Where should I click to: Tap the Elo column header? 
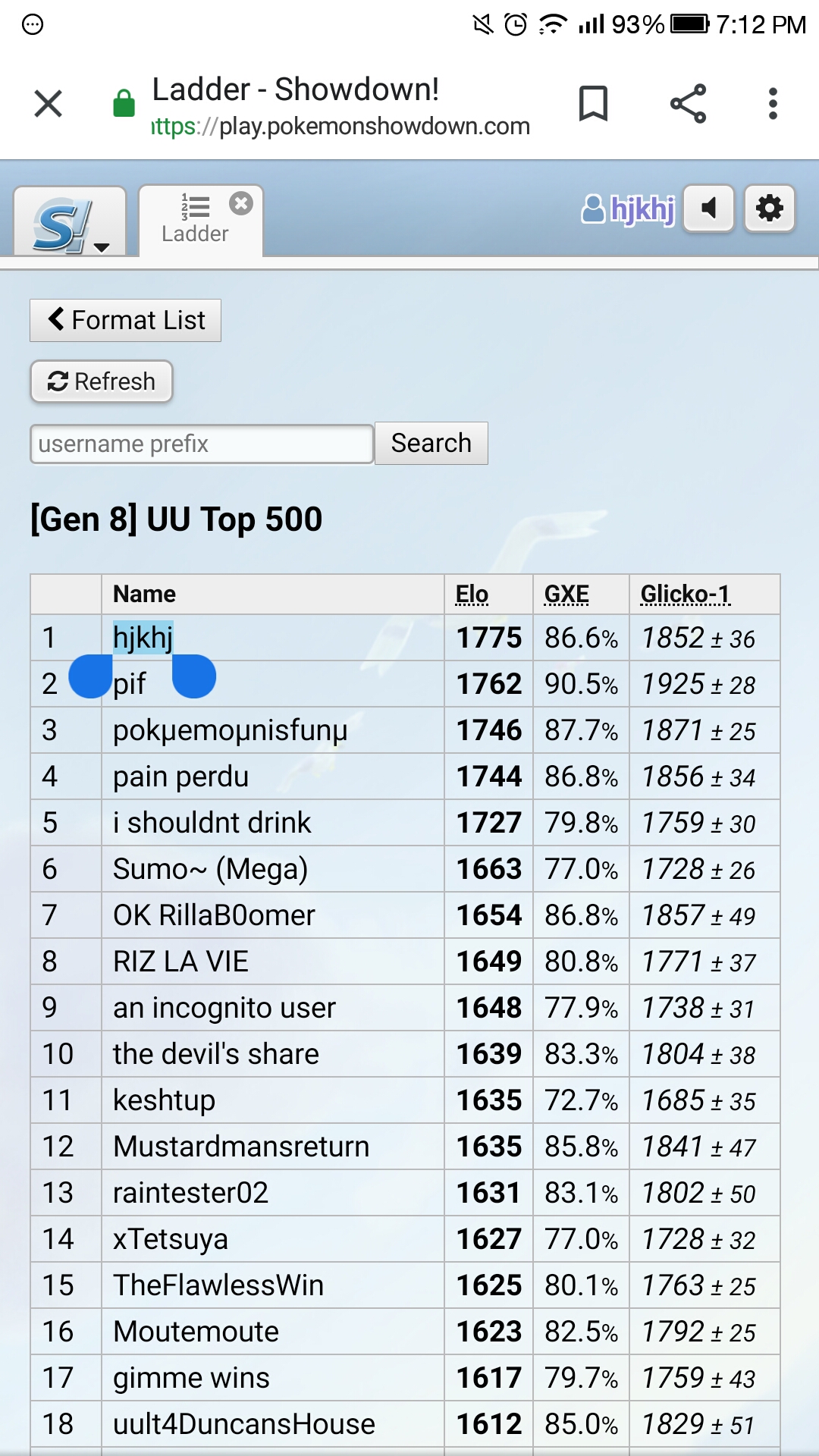pyautogui.click(x=472, y=594)
